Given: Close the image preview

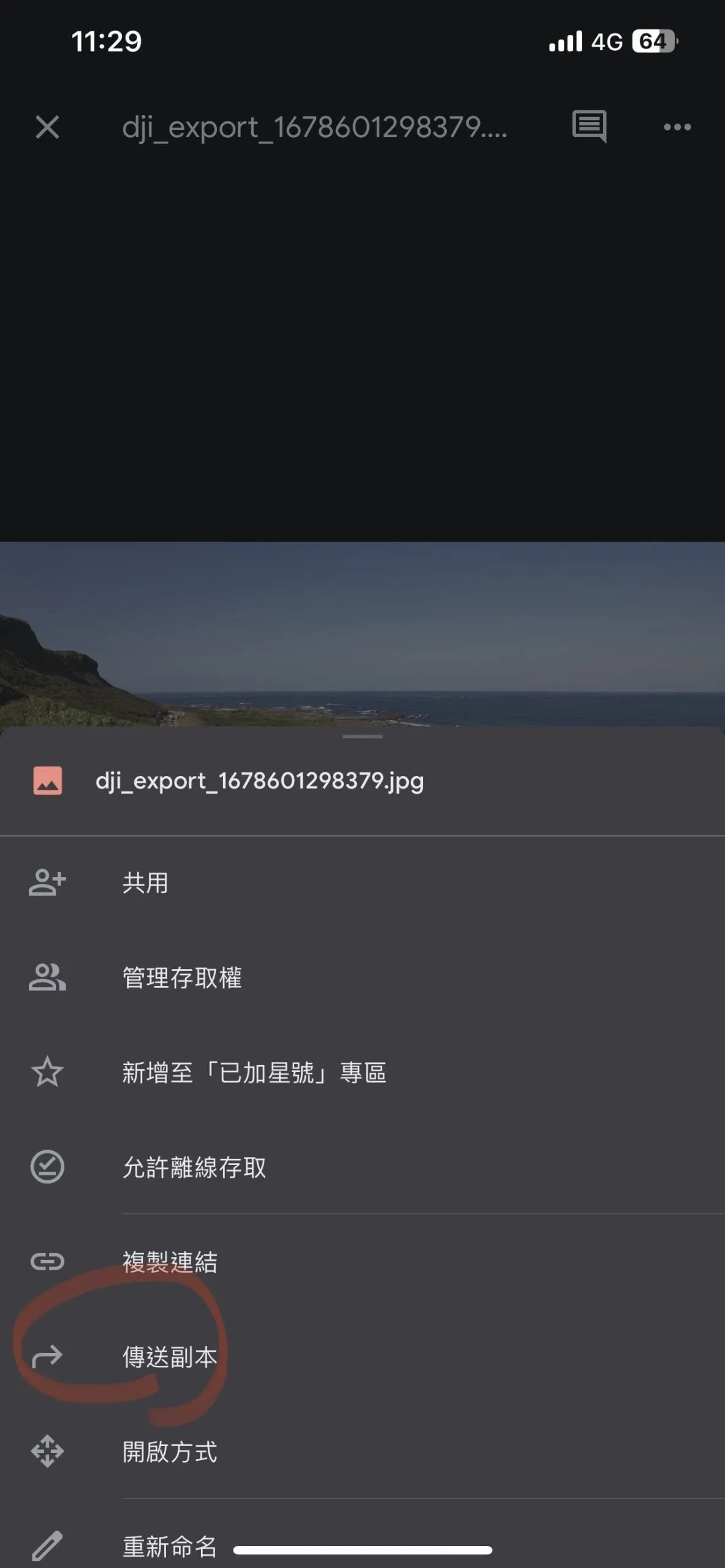Looking at the screenshot, I should (47, 127).
